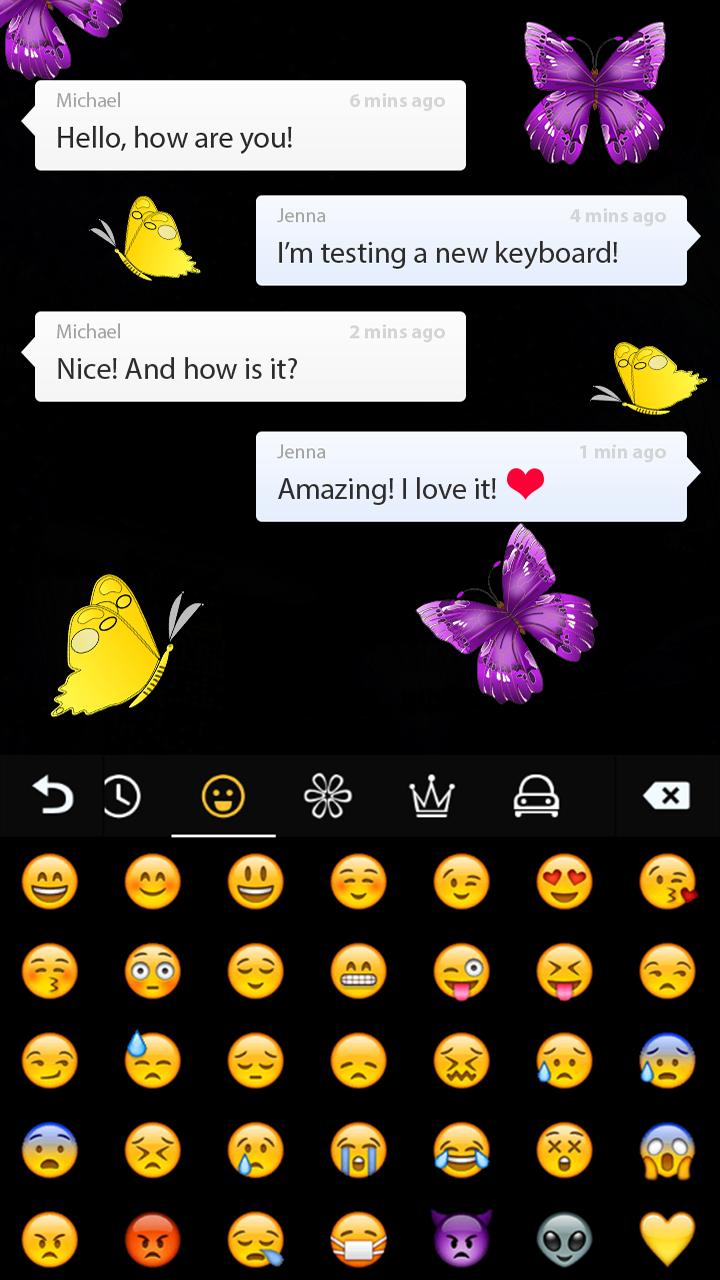This screenshot has height=1280, width=720.
Task: Switch to the smiley faces emoji tab
Action: 224,795
